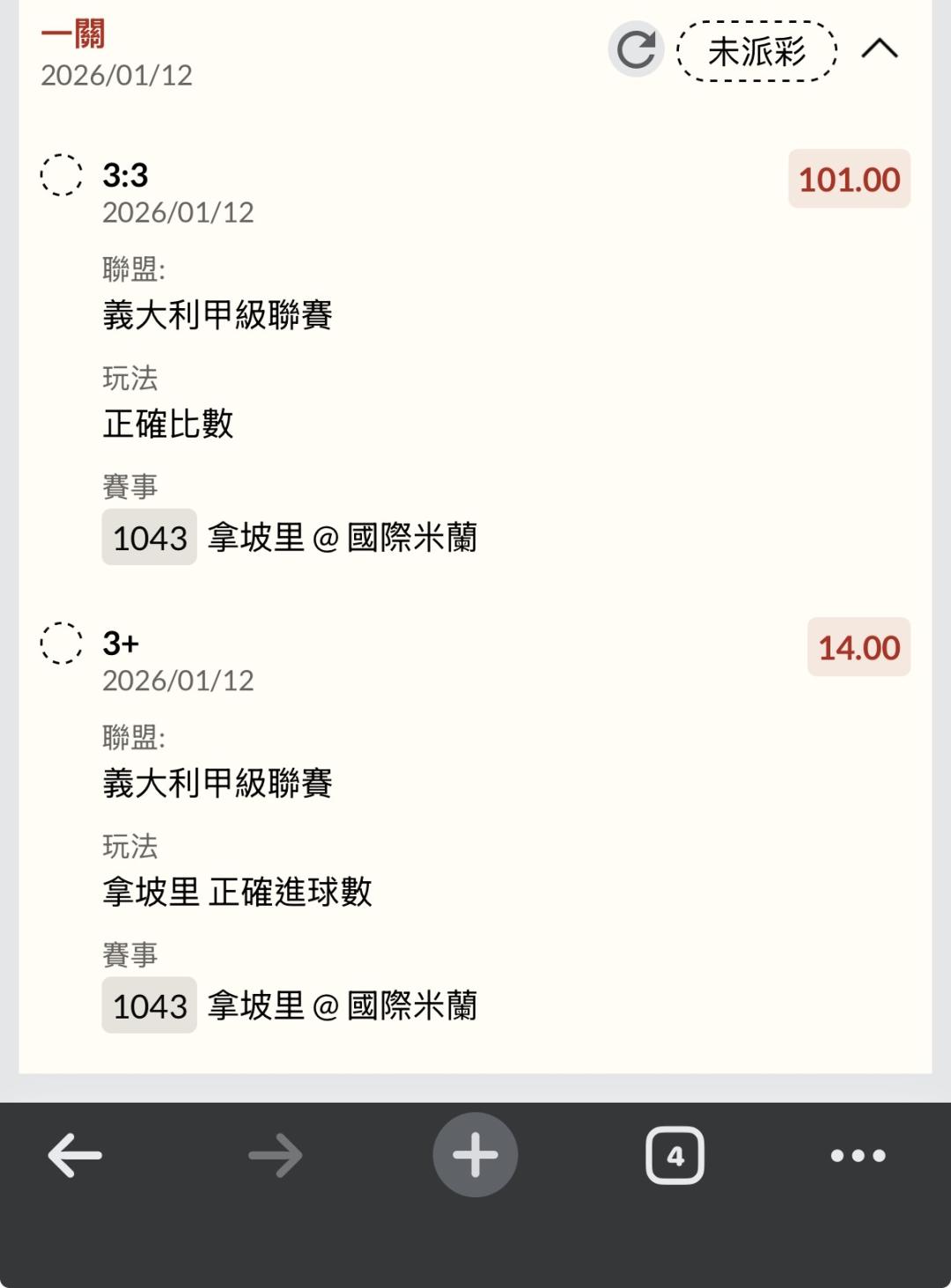Collapse the 一關 bet details
951x1288 pixels.
(879, 49)
